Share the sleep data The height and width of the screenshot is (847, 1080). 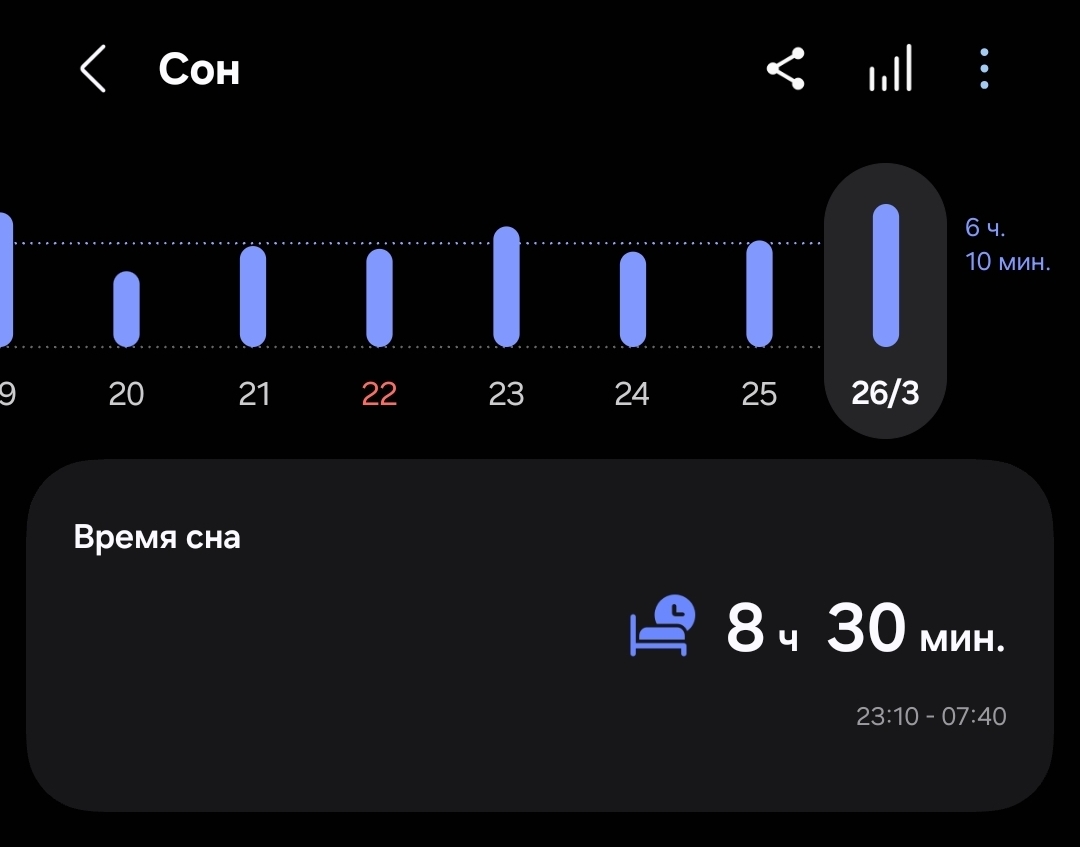pyautogui.click(x=786, y=70)
